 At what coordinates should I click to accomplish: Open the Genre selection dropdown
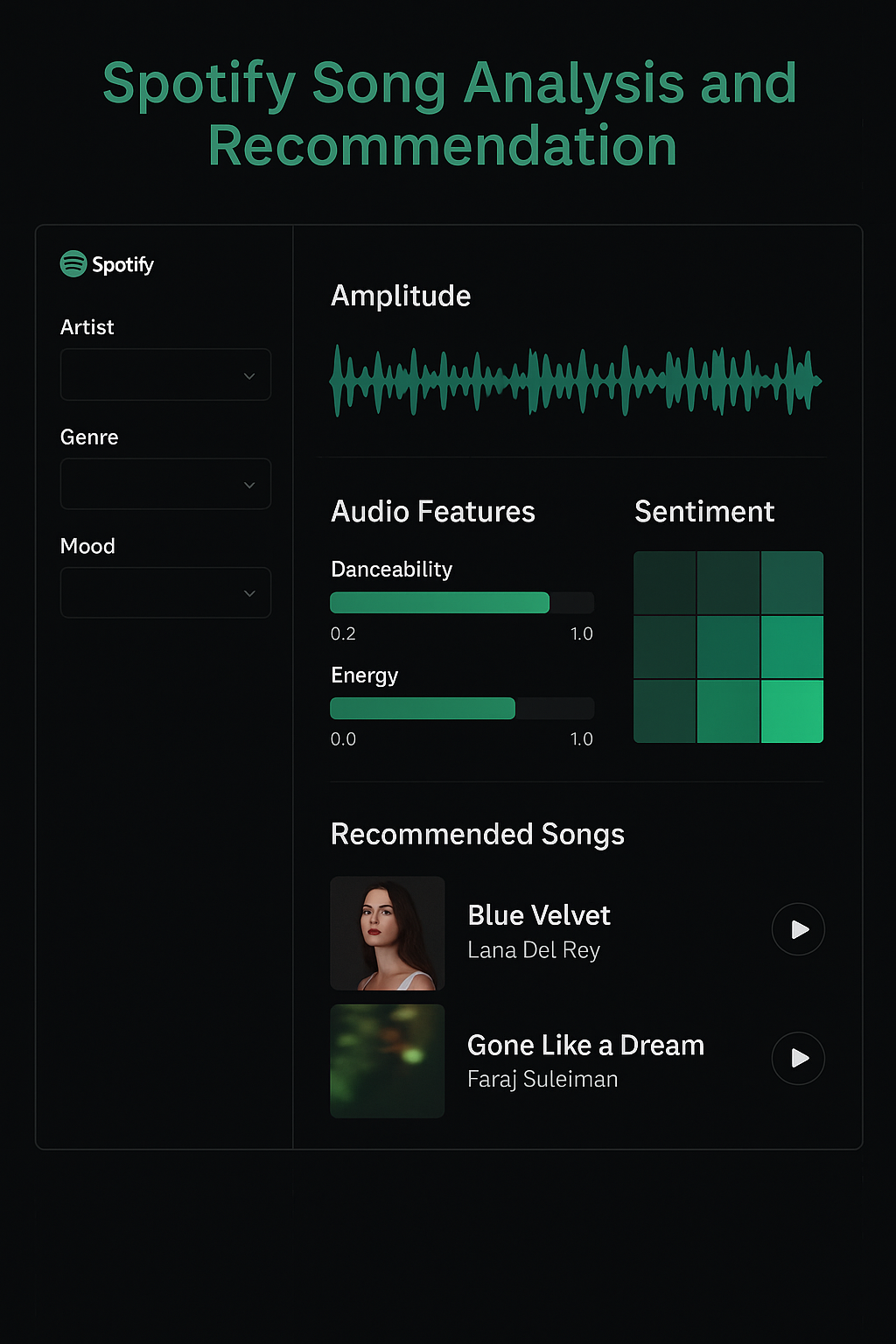tap(165, 484)
